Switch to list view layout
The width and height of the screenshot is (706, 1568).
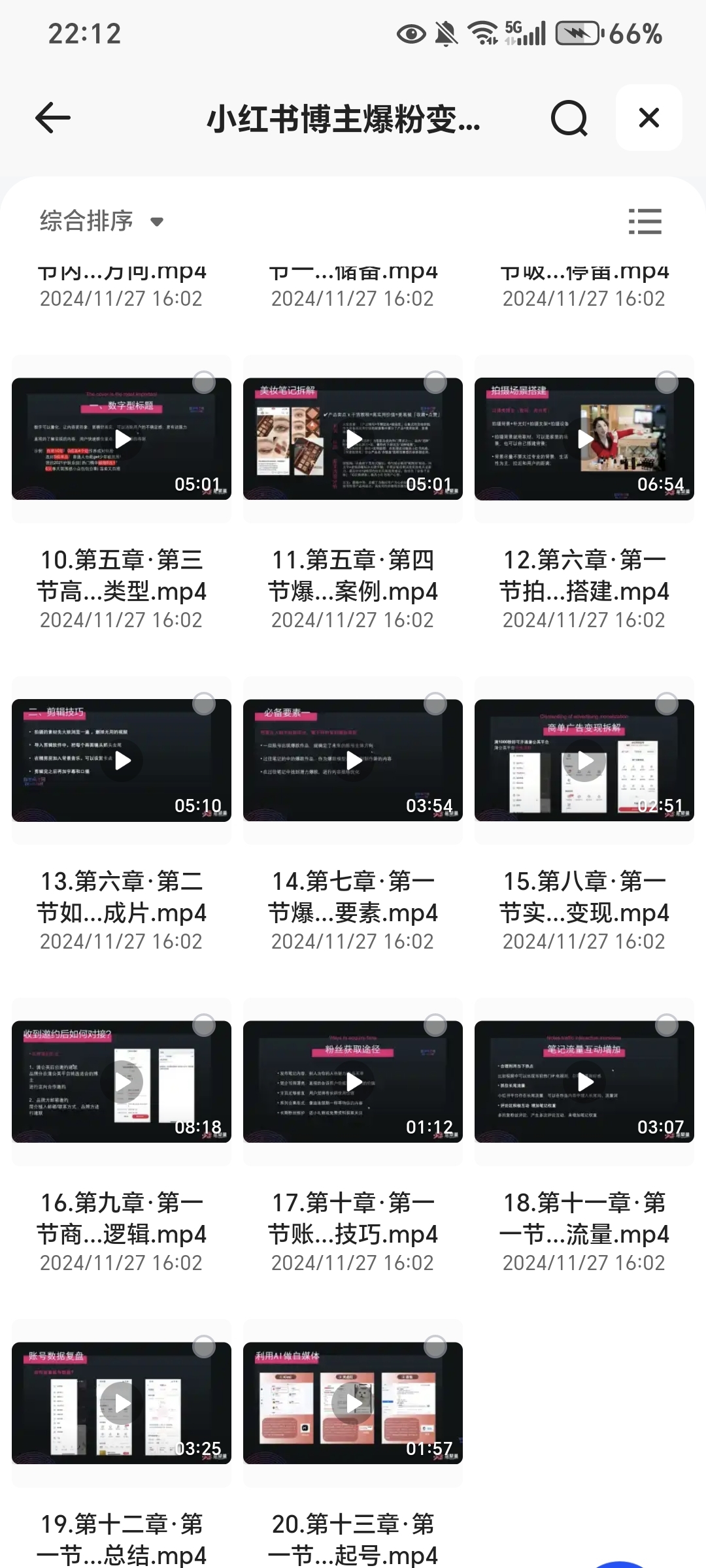click(645, 221)
